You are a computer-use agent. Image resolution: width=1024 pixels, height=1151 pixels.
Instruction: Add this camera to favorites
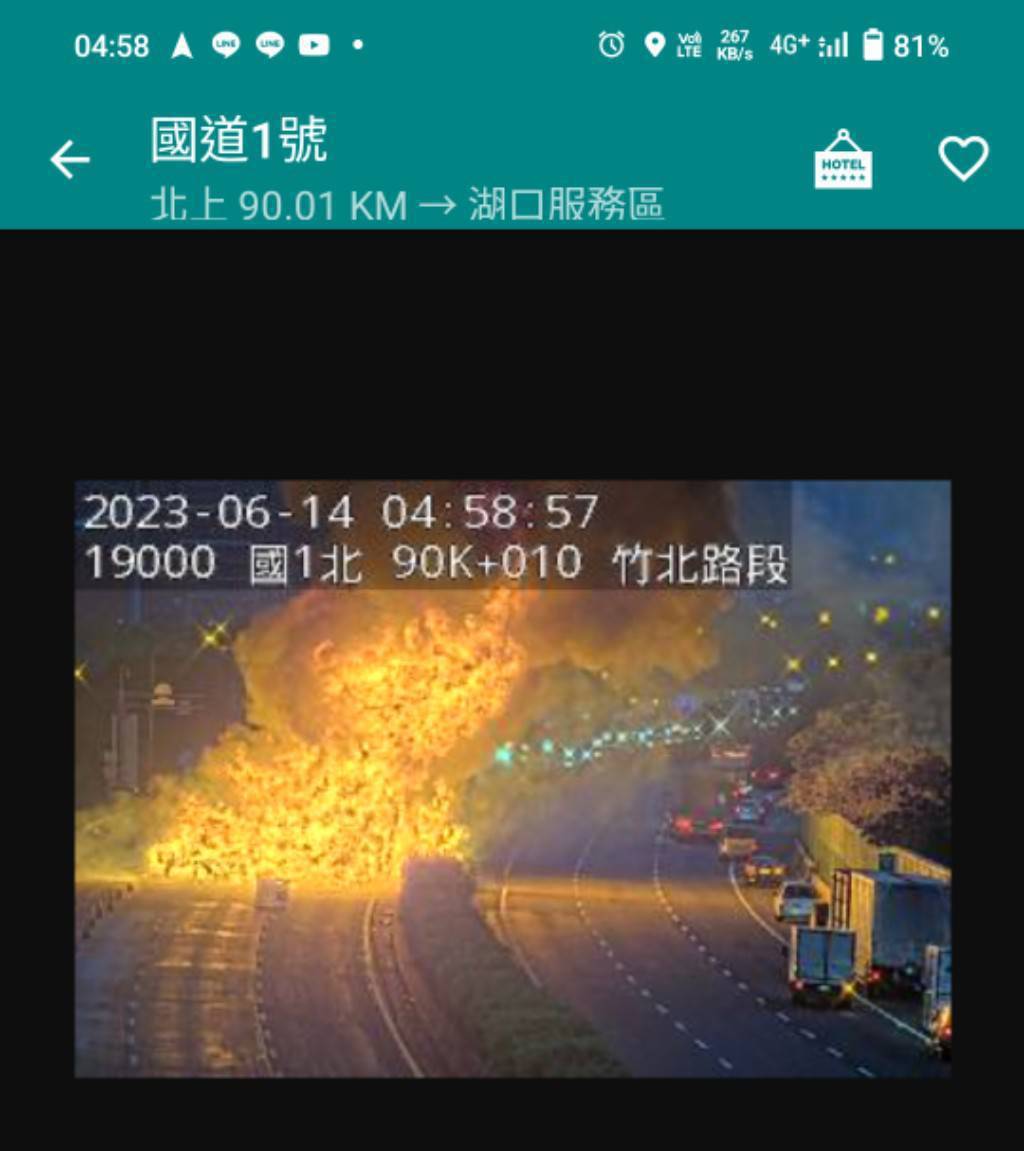[x=963, y=159]
